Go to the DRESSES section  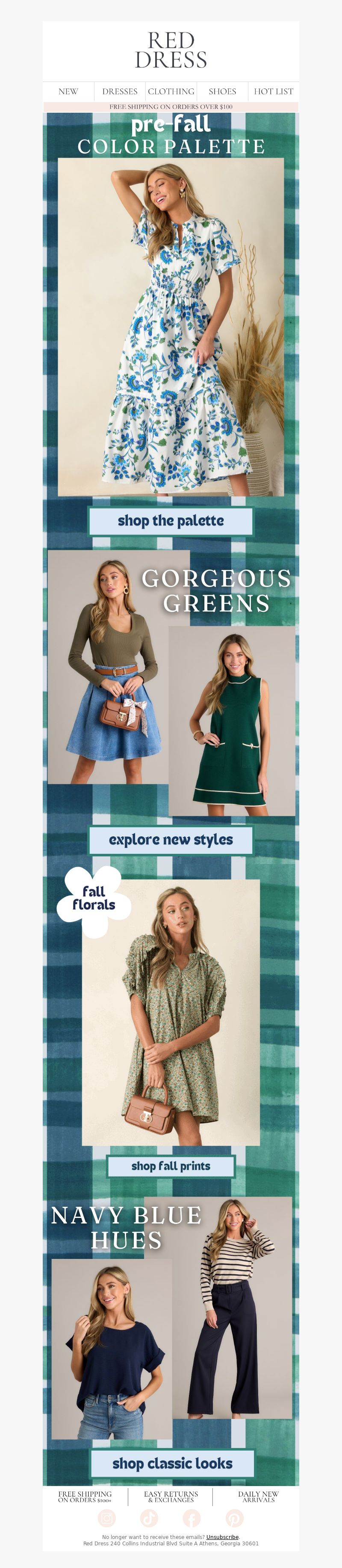click(120, 91)
